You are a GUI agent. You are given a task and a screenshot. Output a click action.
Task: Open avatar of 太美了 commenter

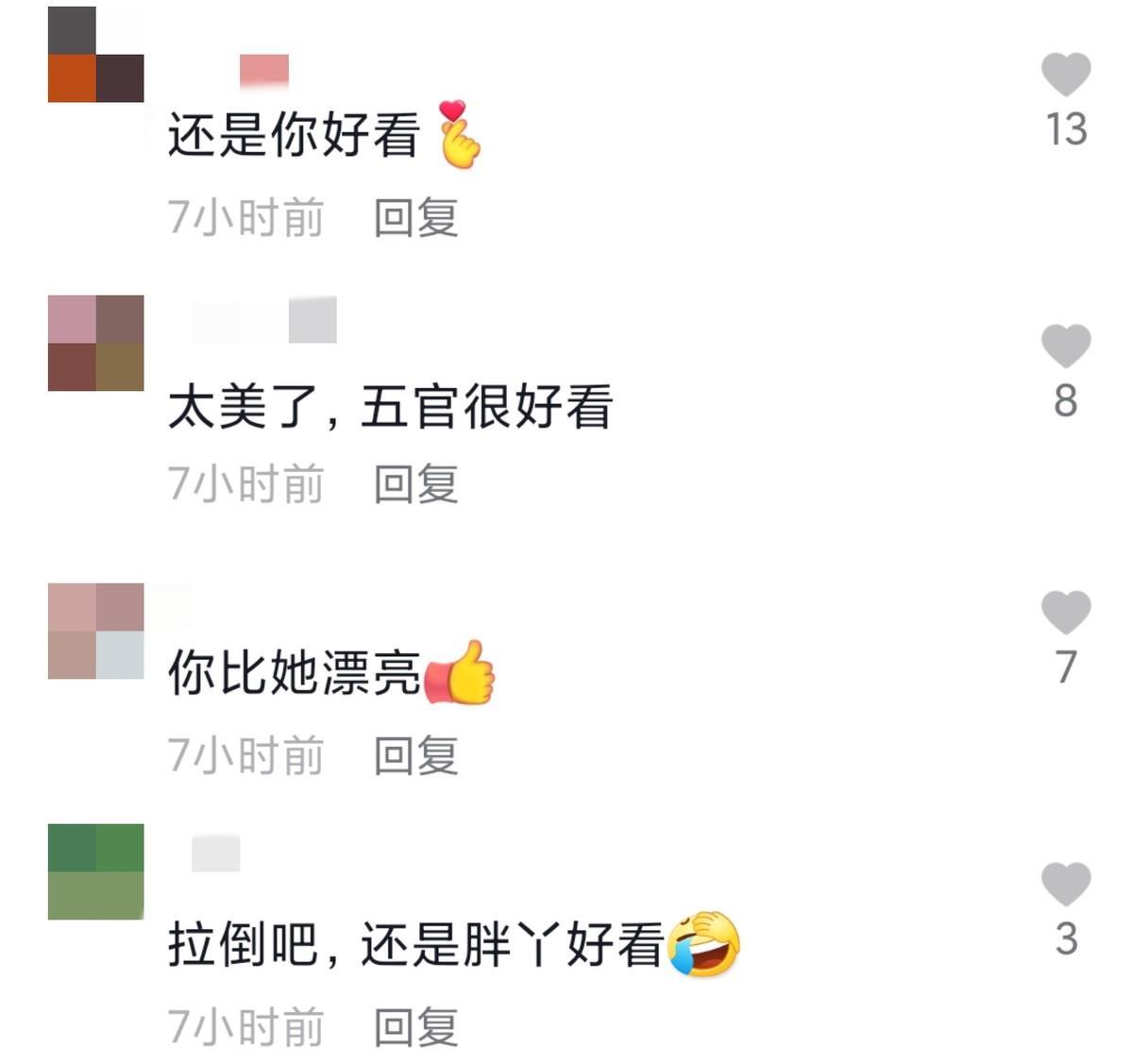pyautogui.click(x=96, y=343)
